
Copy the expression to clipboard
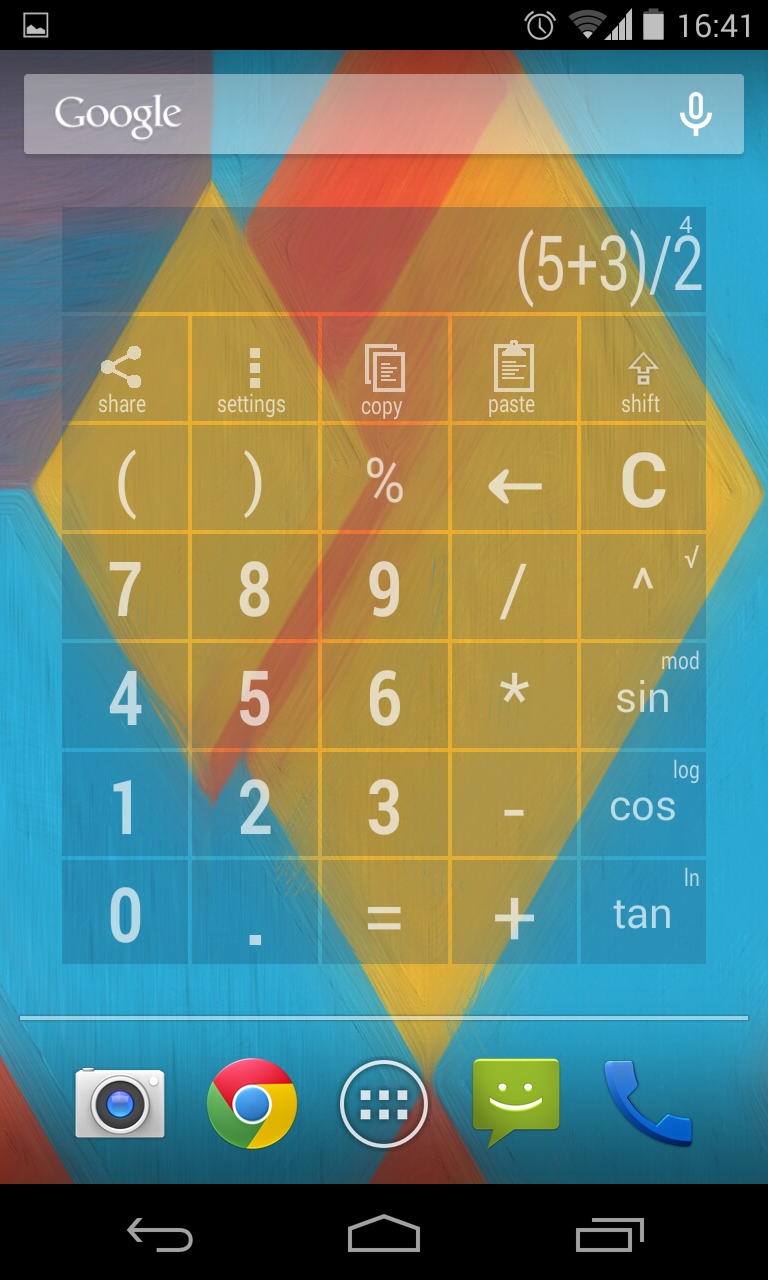tap(383, 378)
